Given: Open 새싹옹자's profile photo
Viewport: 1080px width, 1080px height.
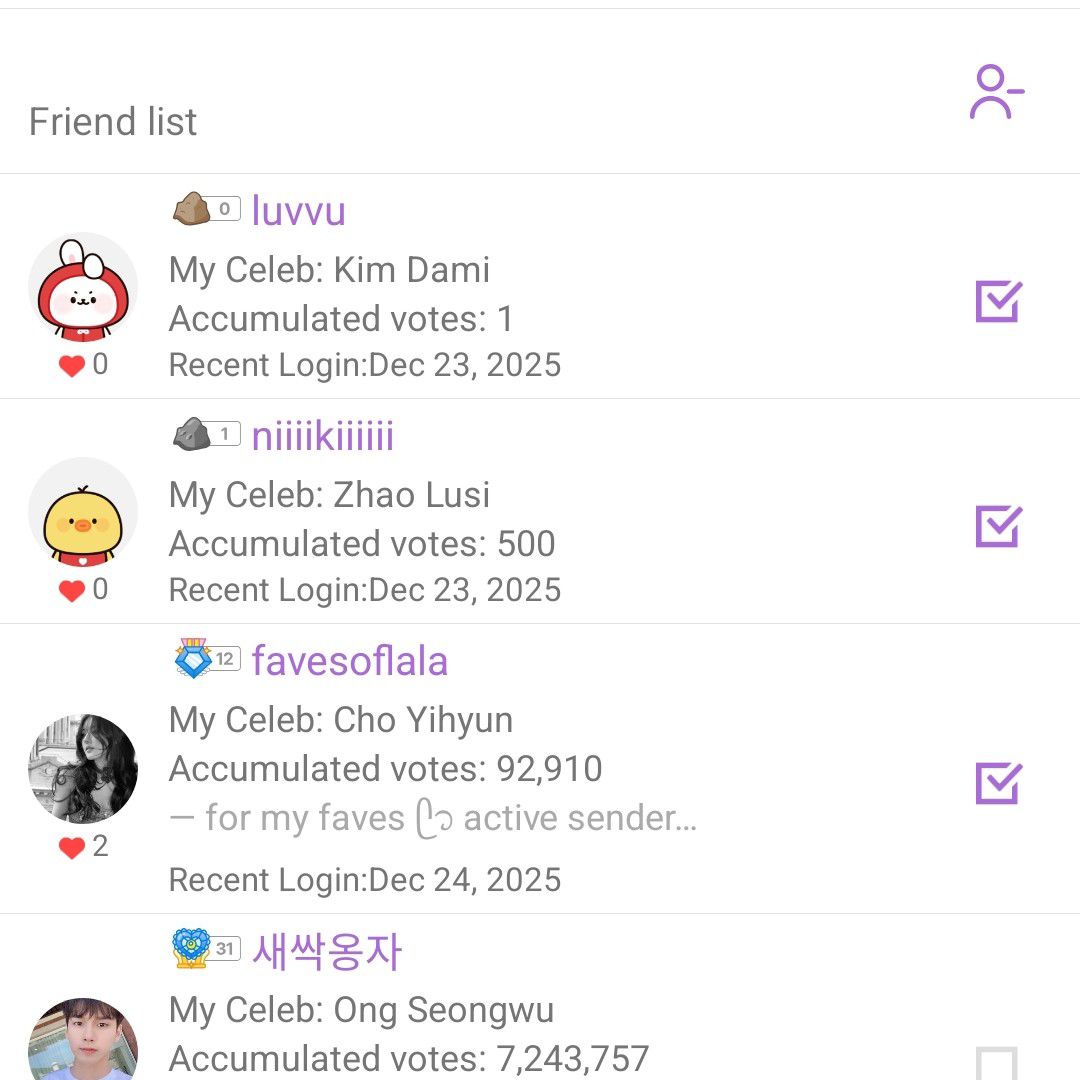Looking at the screenshot, I should (83, 1040).
